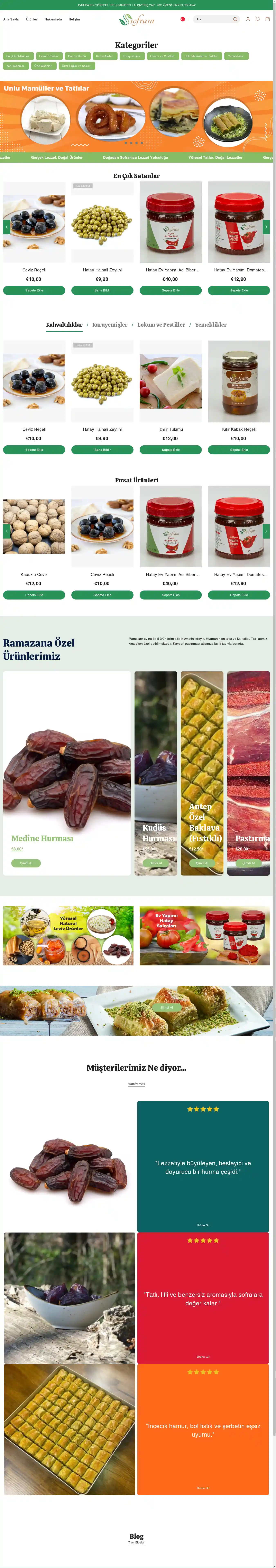
Task: Tap Bana Bildir for Hatay Halhali Zeytini in En Çok Satanlar
Action: click(102, 290)
